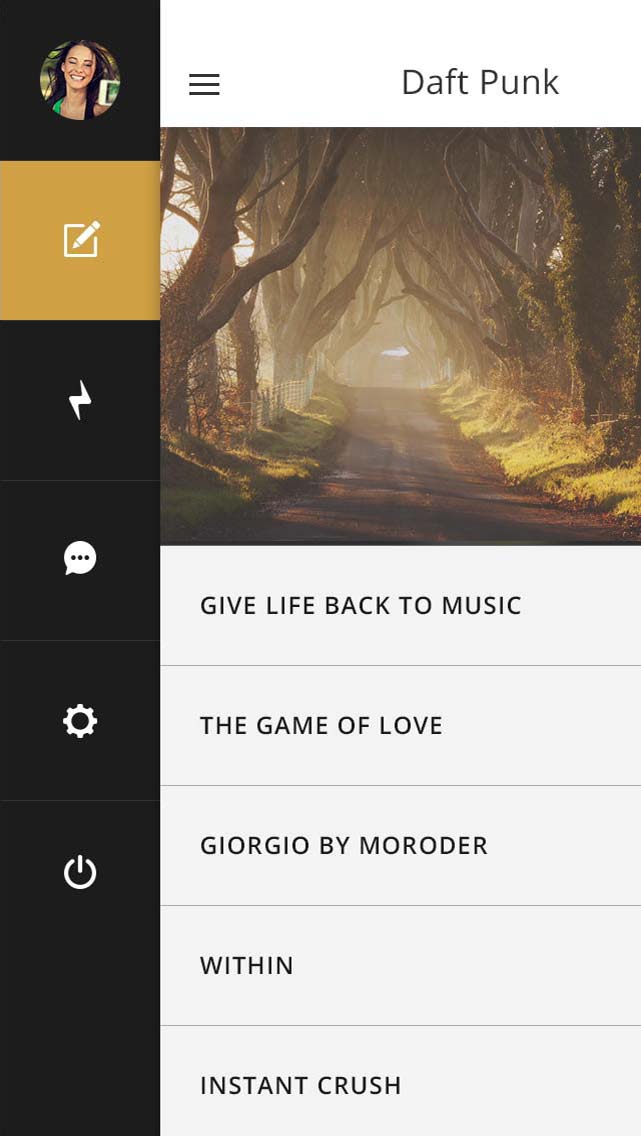The image size is (641, 1136).
Task: Open settings via the gear icon
Action: tap(80, 720)
